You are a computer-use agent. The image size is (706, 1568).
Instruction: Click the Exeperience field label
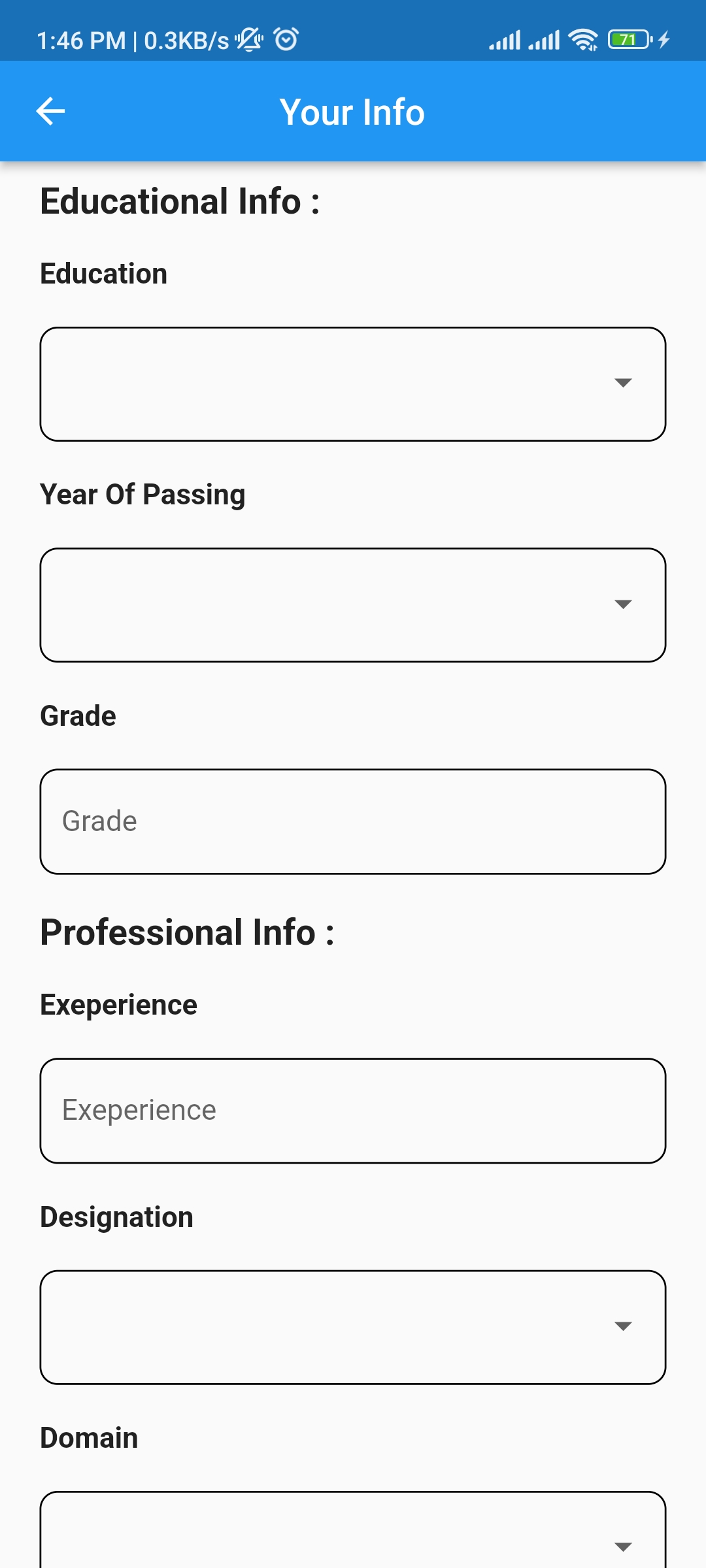(118, 1004)
